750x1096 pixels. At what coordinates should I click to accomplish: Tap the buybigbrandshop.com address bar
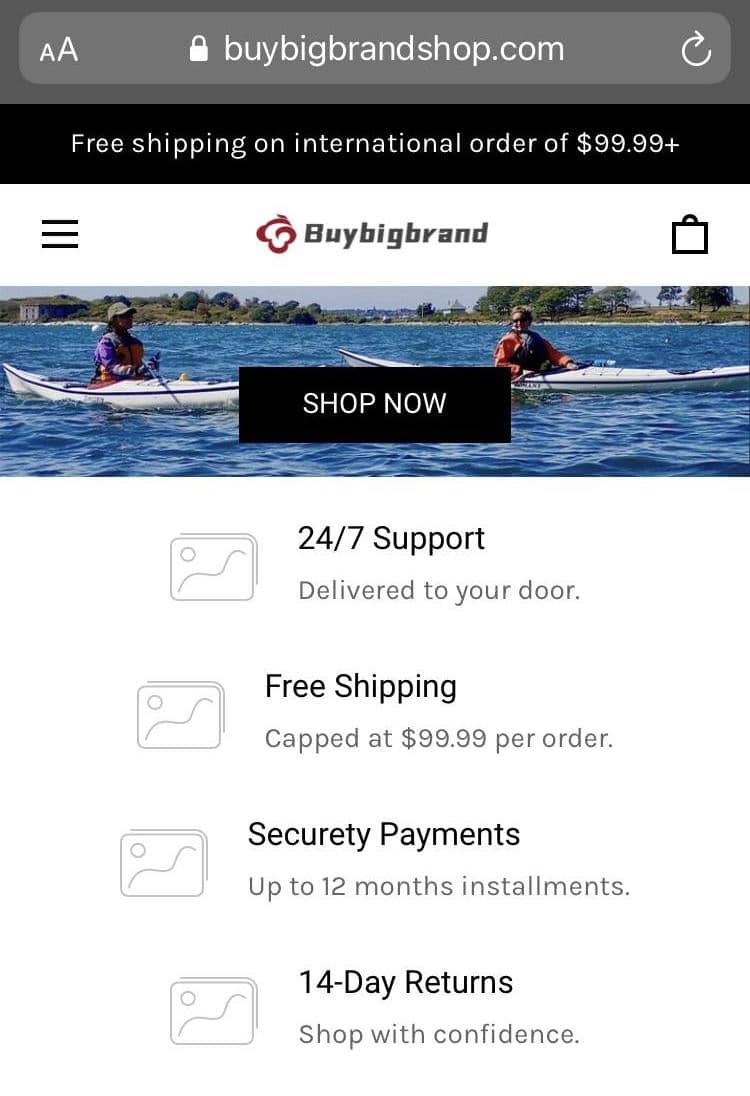(x=394, y=48)
